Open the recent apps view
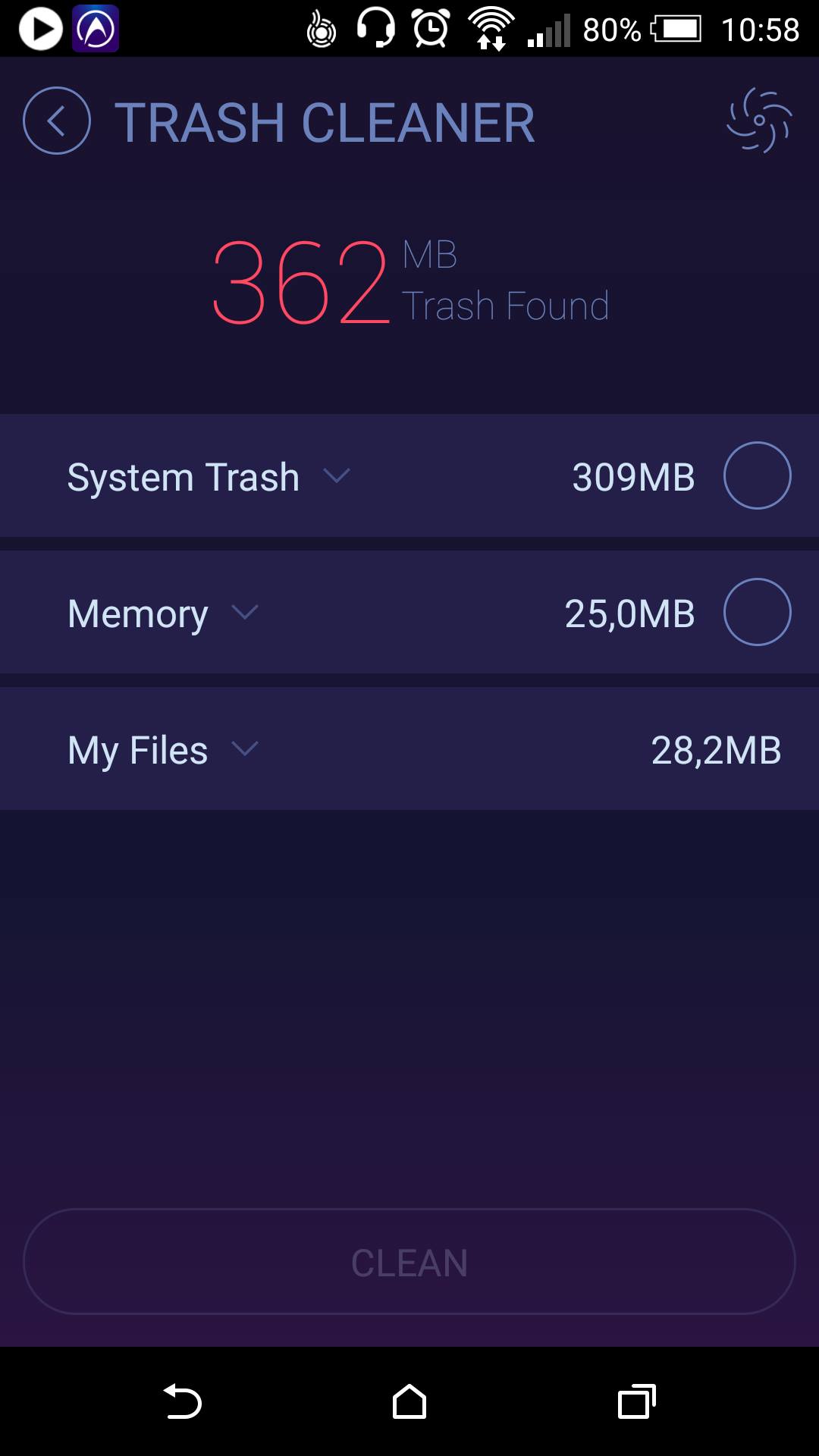 636,1401
